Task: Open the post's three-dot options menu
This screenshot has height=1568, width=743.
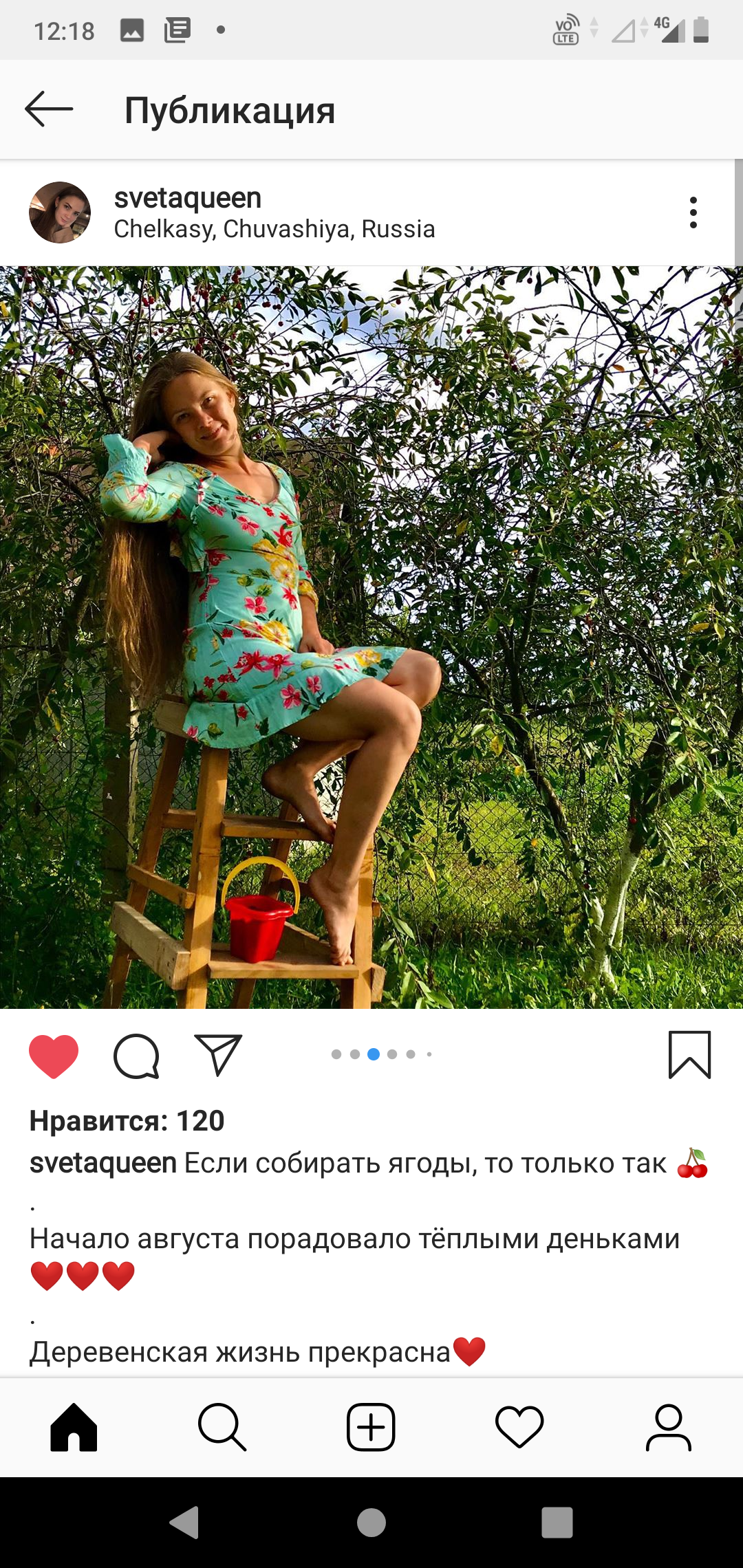Action: [693, 213]
